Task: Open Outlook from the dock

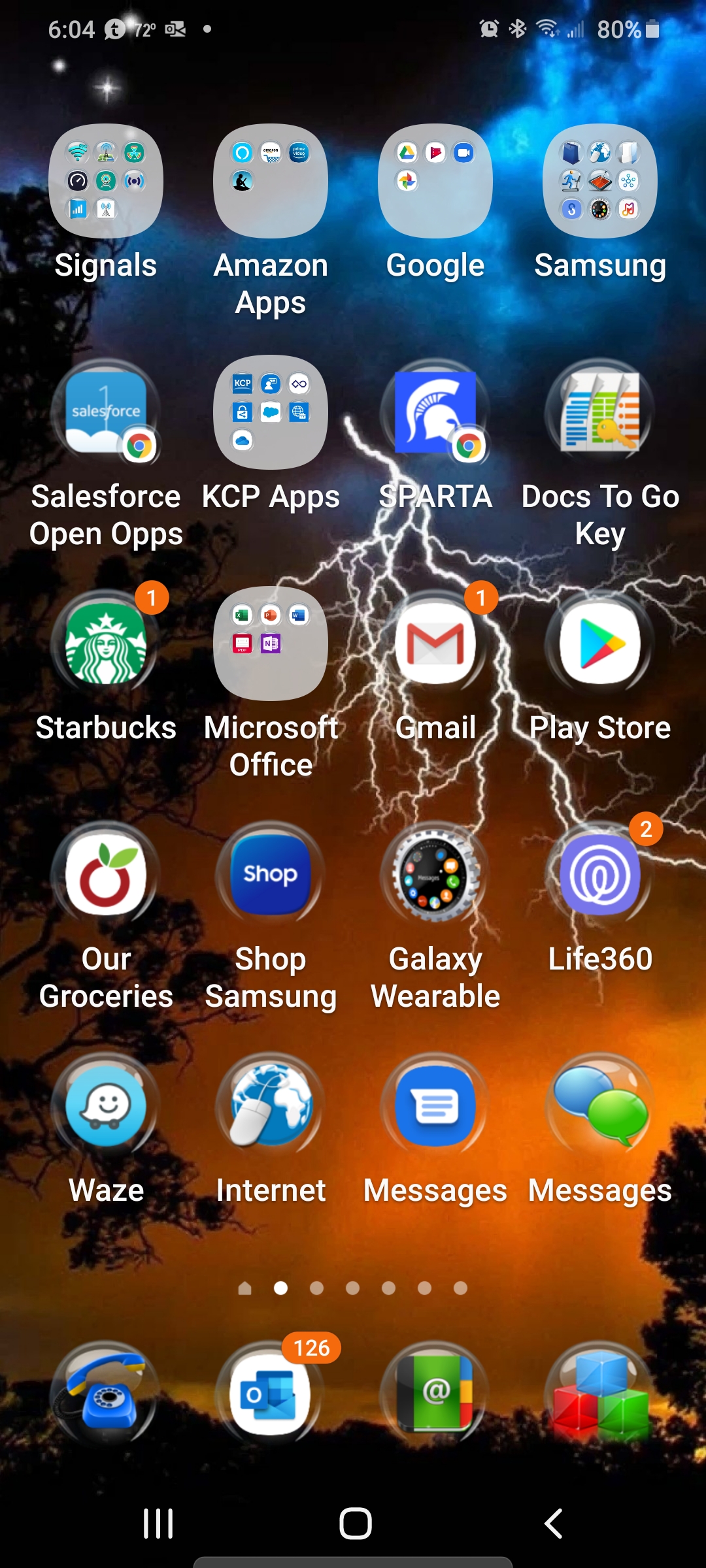Action: [x=271, y=1394]
